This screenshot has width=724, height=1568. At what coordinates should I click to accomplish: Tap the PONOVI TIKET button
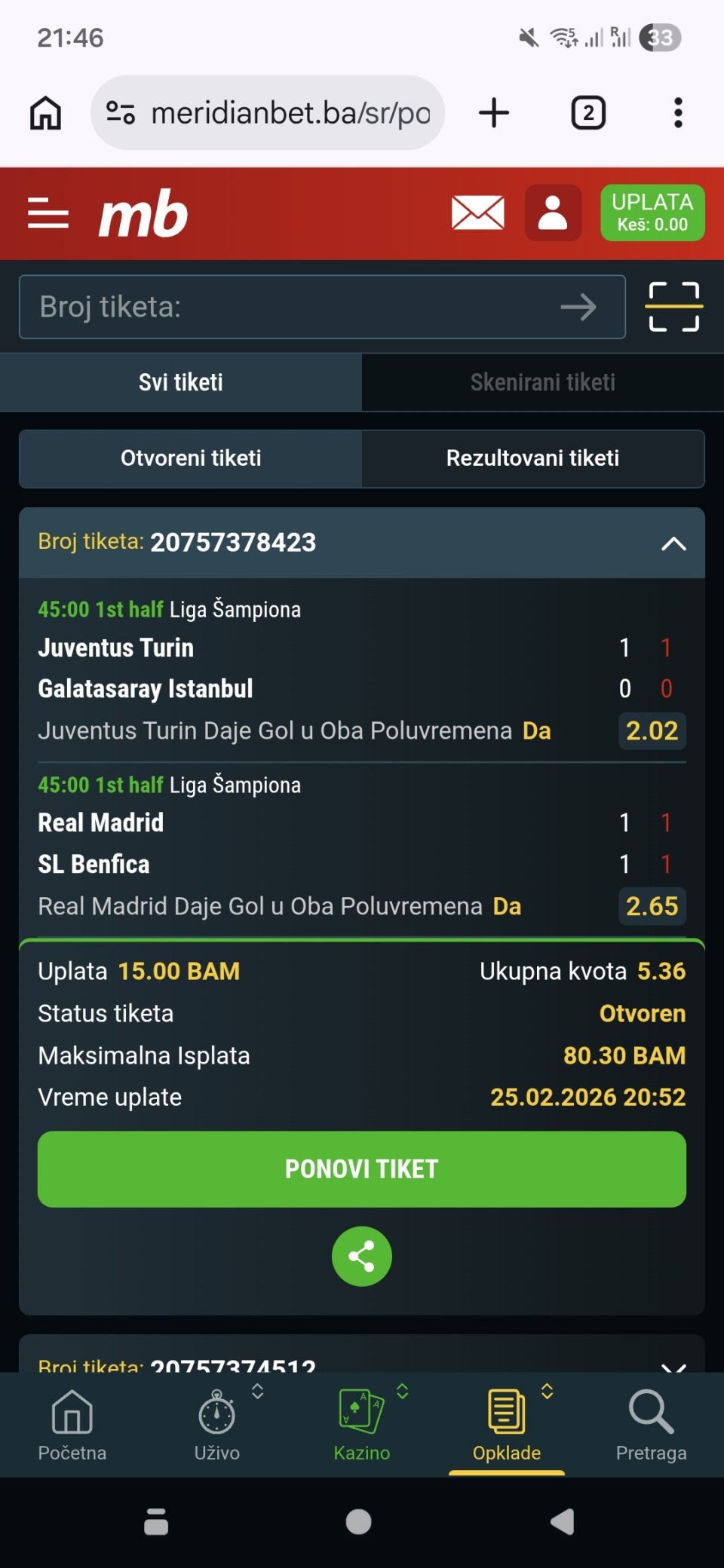362,1169
